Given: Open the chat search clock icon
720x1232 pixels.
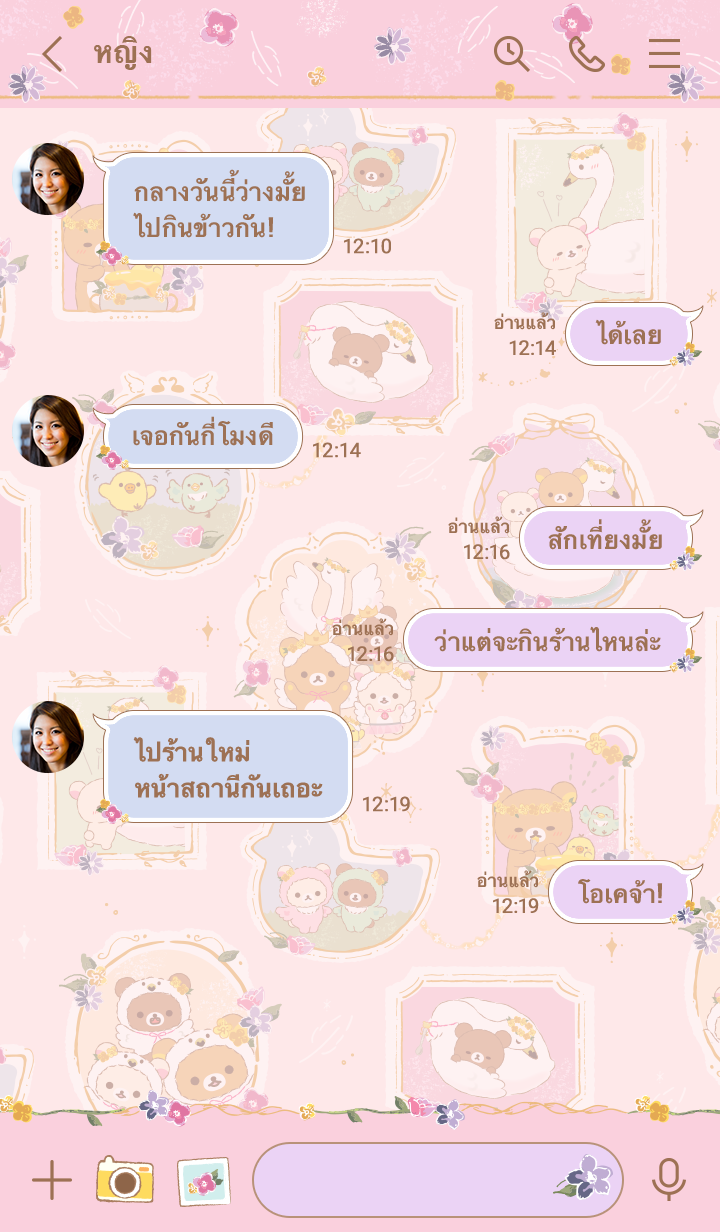Looking at the screenshot, I should [x=511, y=53].
